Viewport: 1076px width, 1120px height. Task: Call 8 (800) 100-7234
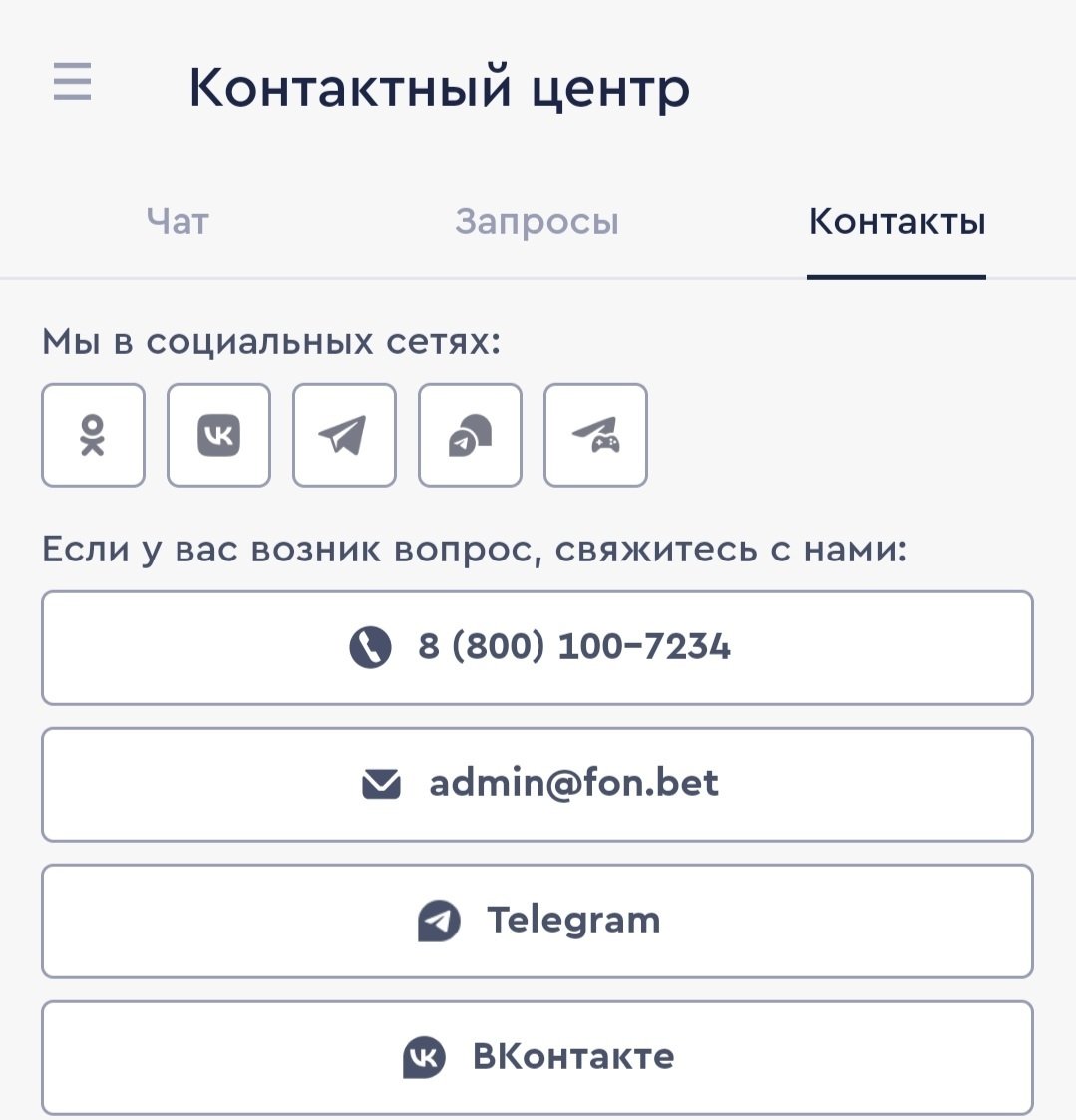coord(538,647)
